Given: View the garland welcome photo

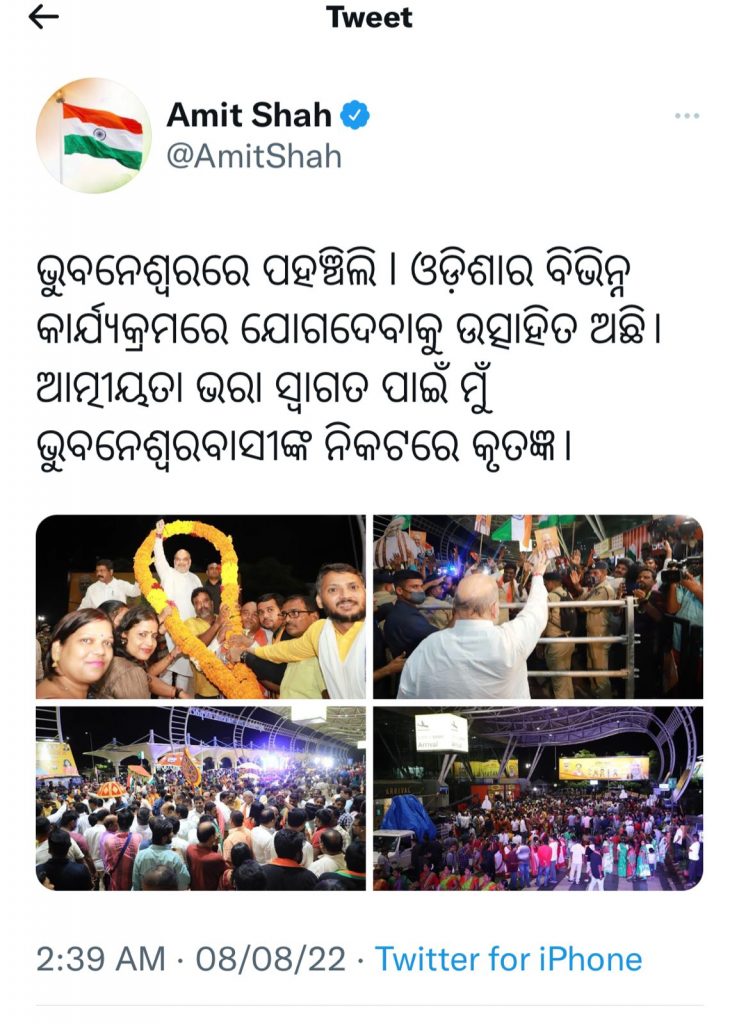Looking at the screenshot, I should (x=201, y=607).
